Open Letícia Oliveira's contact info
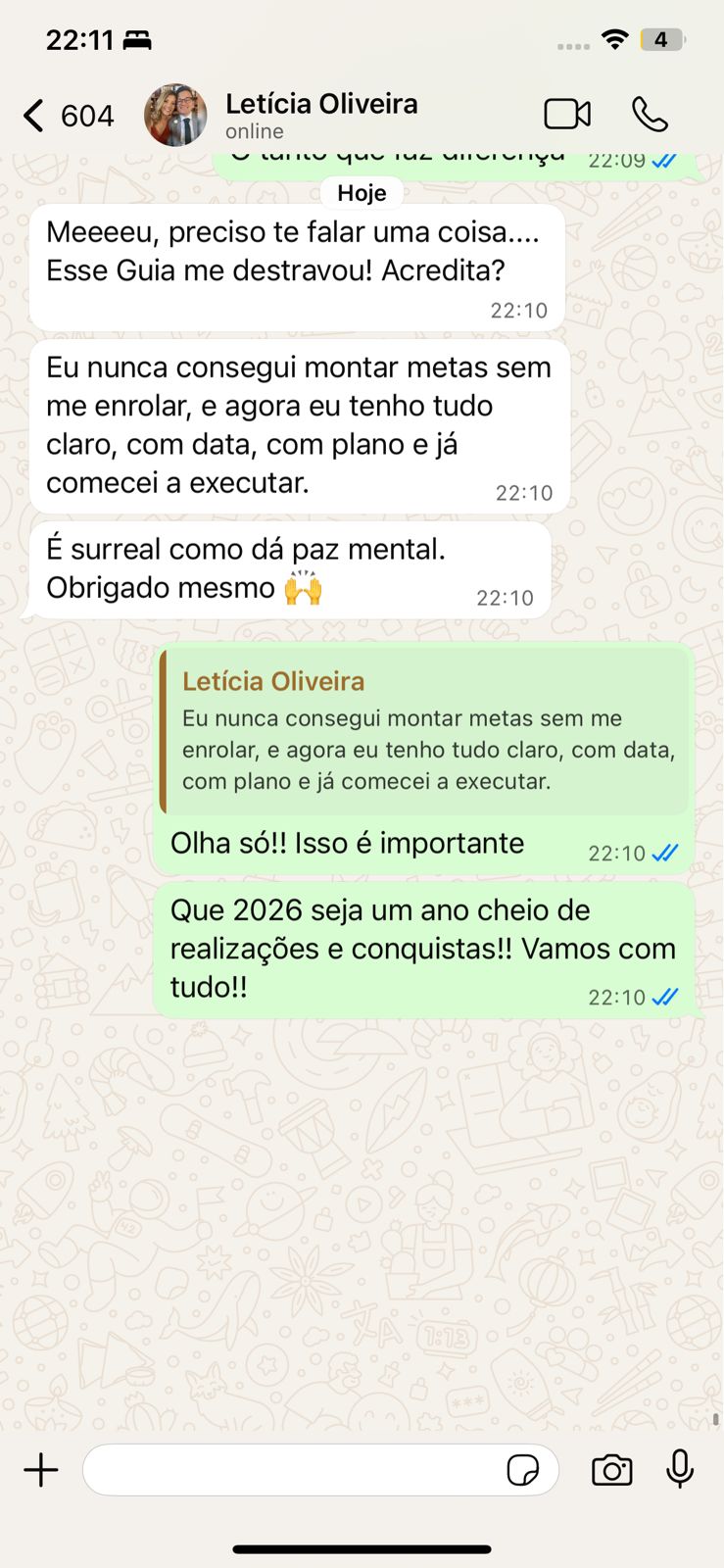Screen dimensions: 724x1568 [321, 115]
